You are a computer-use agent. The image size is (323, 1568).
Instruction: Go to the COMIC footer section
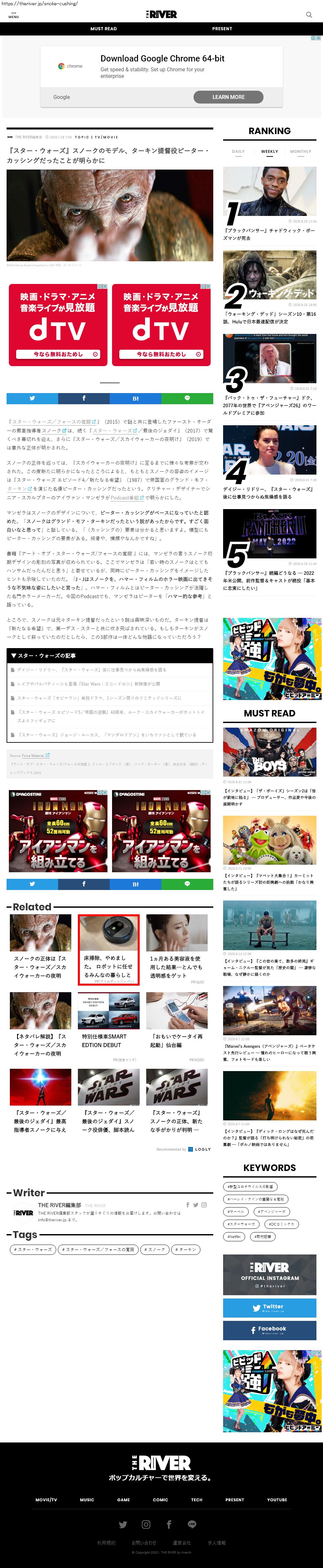pyautogui.click(x=161, y=1500)
